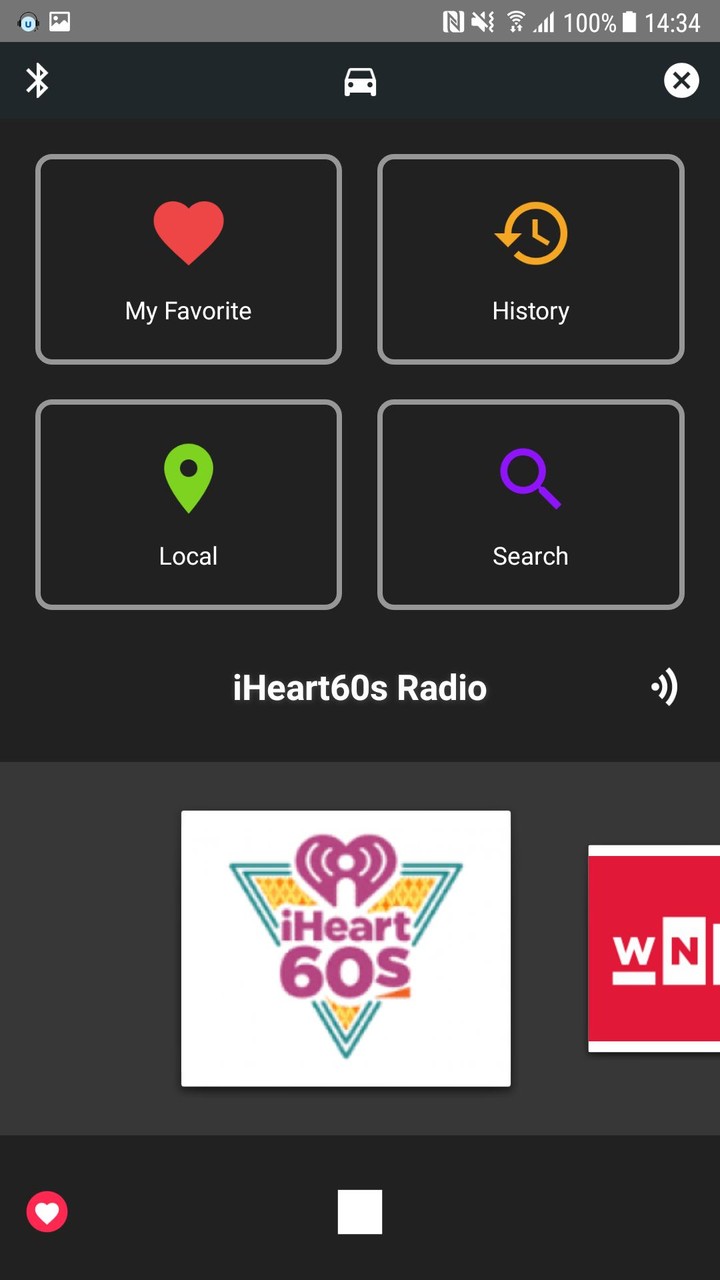Image resolution: width=720 pixels, height=1280 pixels.
Task: Select the iHeart 60s station artwork
Action: point(345,948)
